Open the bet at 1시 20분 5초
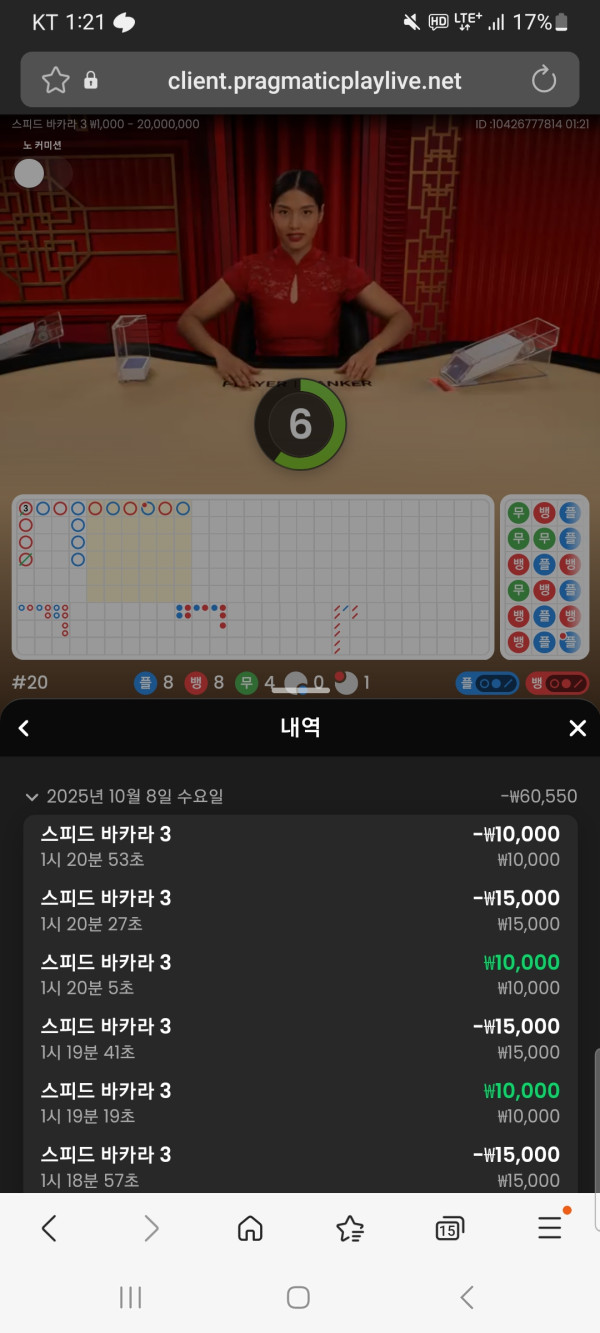The width and height of the screenshot is (600, 1333). point(300,974)
